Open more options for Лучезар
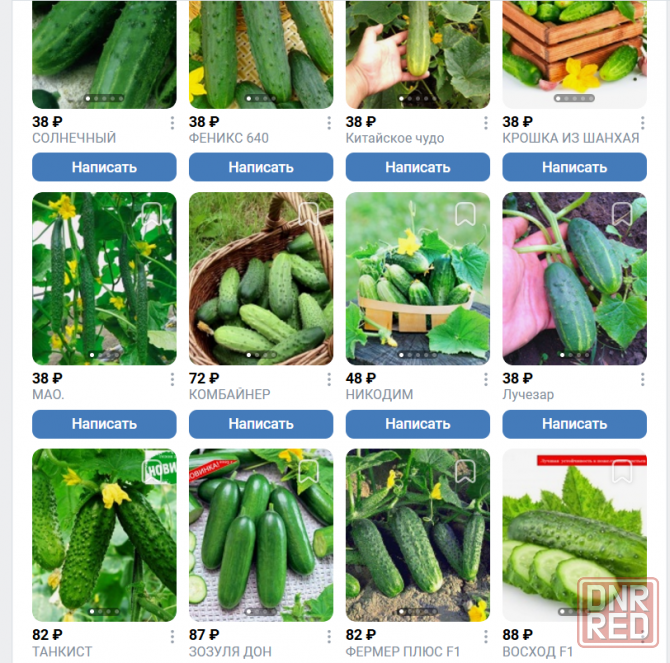Viewport: 670px width, 663px height. tap(642, 380)
